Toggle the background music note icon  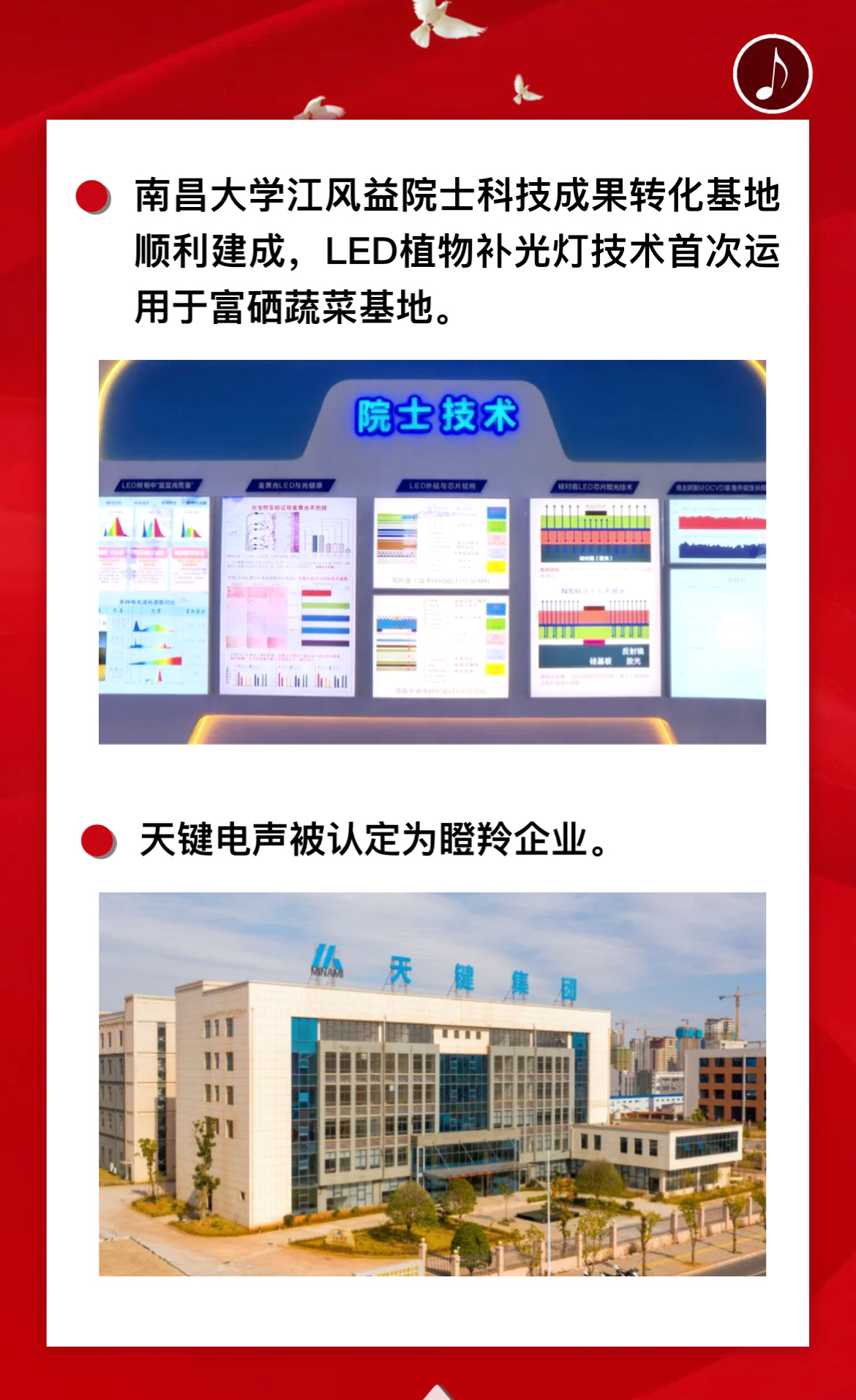(x=773, y=74)
